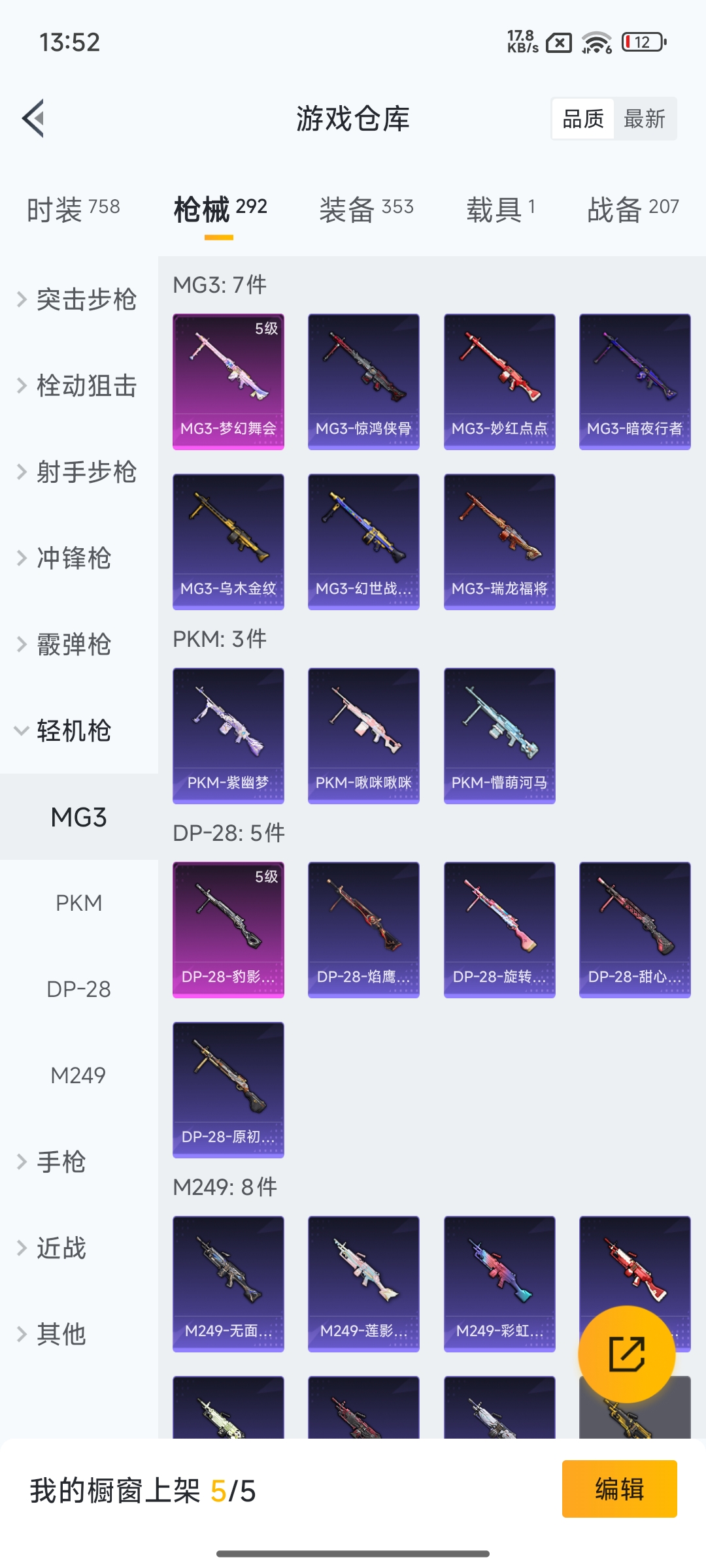Open the MG3-暗夜行者 skin
The width and height of the screenshot is (706, 1568).
tap(633, 380)
